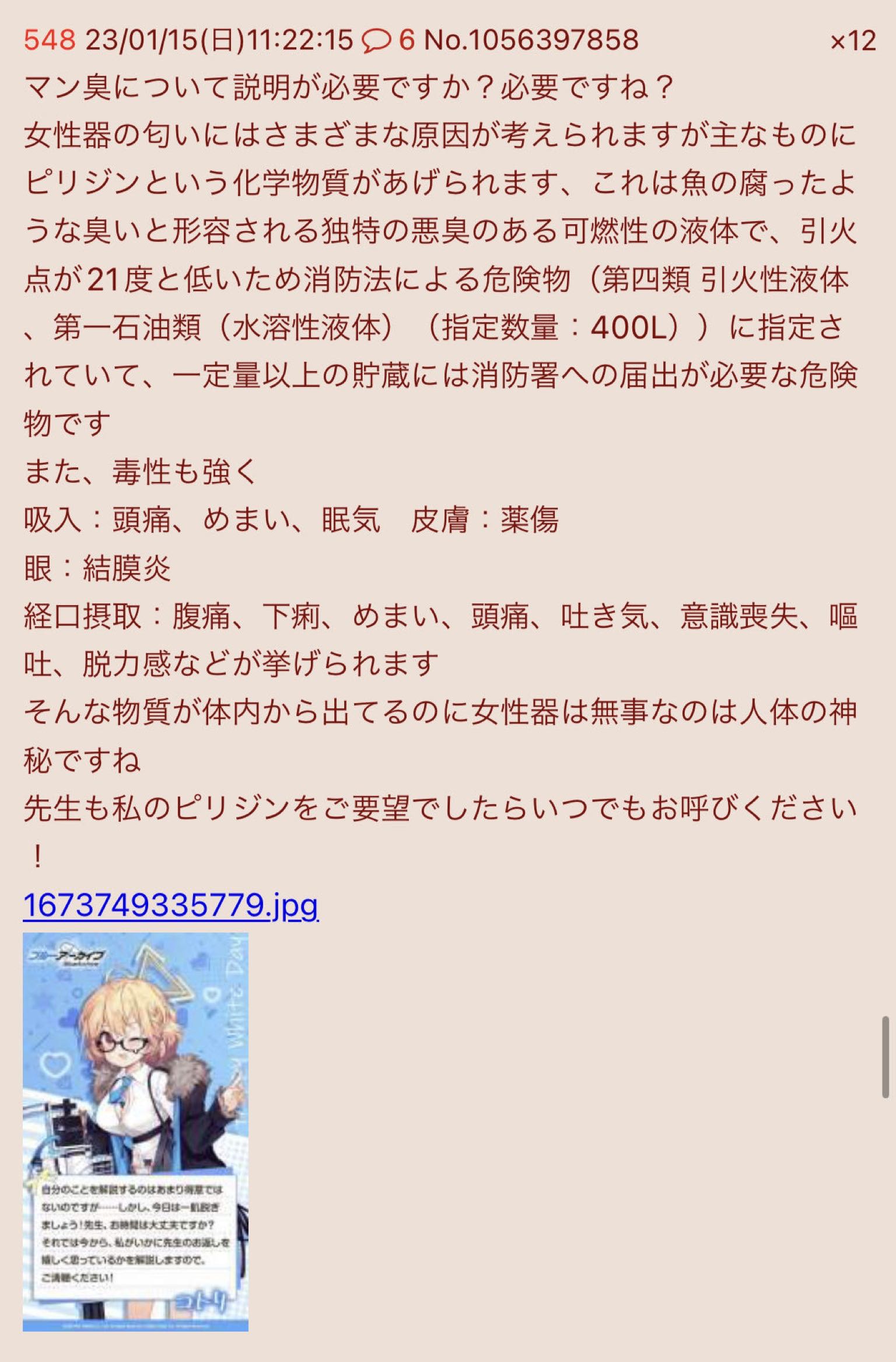Open the 1673749335779.jpg file link
The width and height of the screenshot is (896, 1362).
tap(170, 905)
